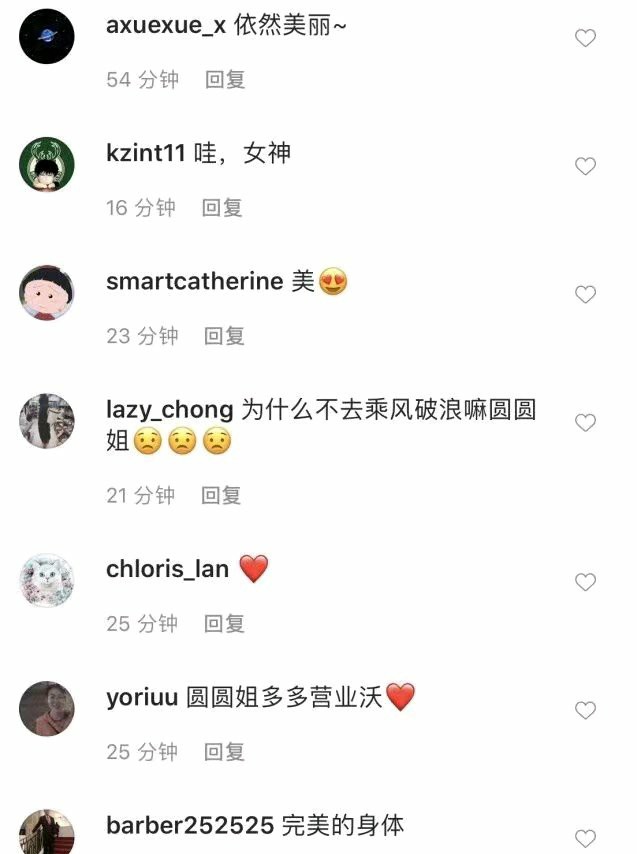Image resolution: width=637 pixels, height=854 pixels.
Task: Open chloris_lan's cat avatar
Action: pos(47,581)
